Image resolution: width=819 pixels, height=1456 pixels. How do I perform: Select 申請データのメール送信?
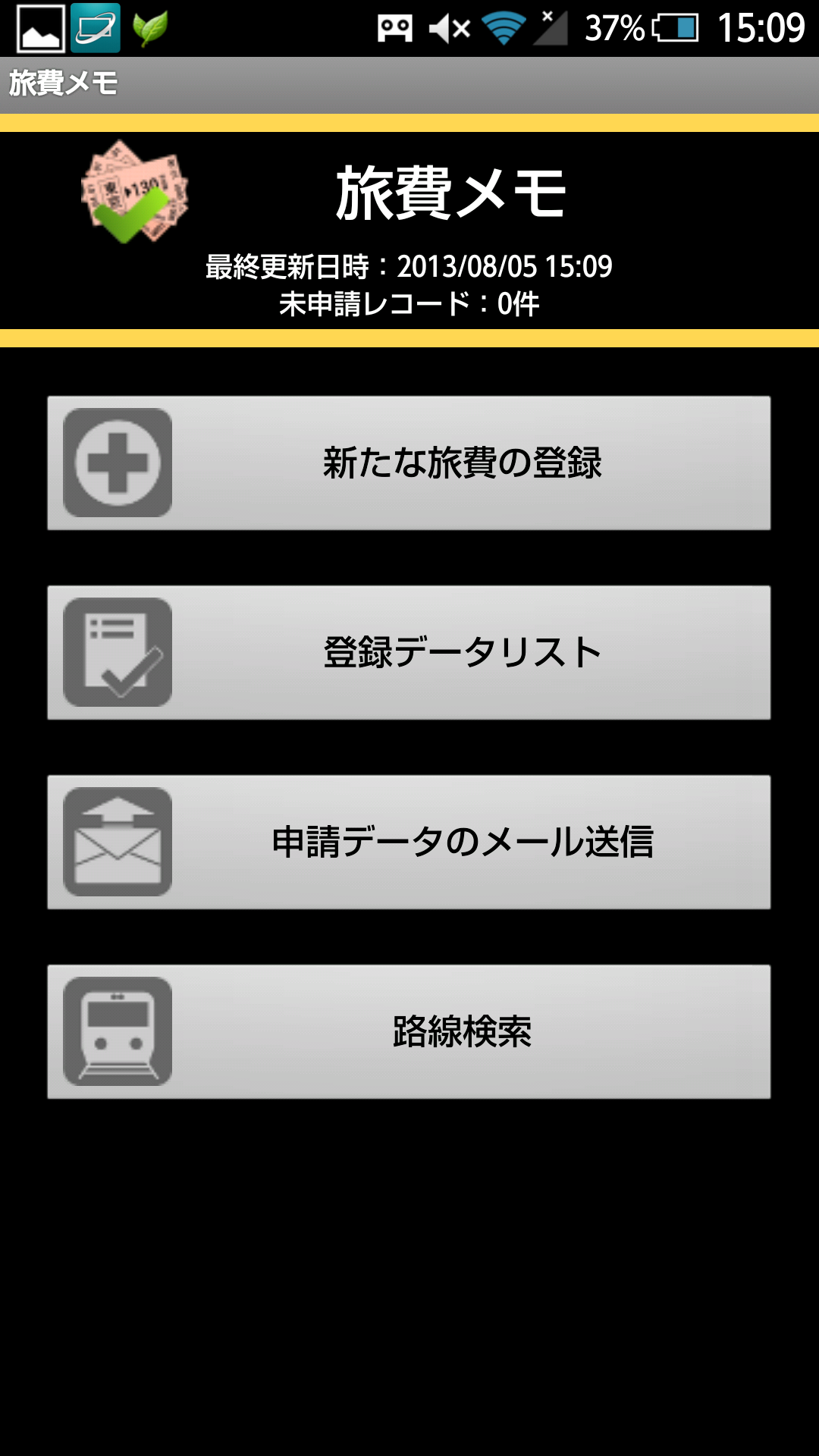409,842
